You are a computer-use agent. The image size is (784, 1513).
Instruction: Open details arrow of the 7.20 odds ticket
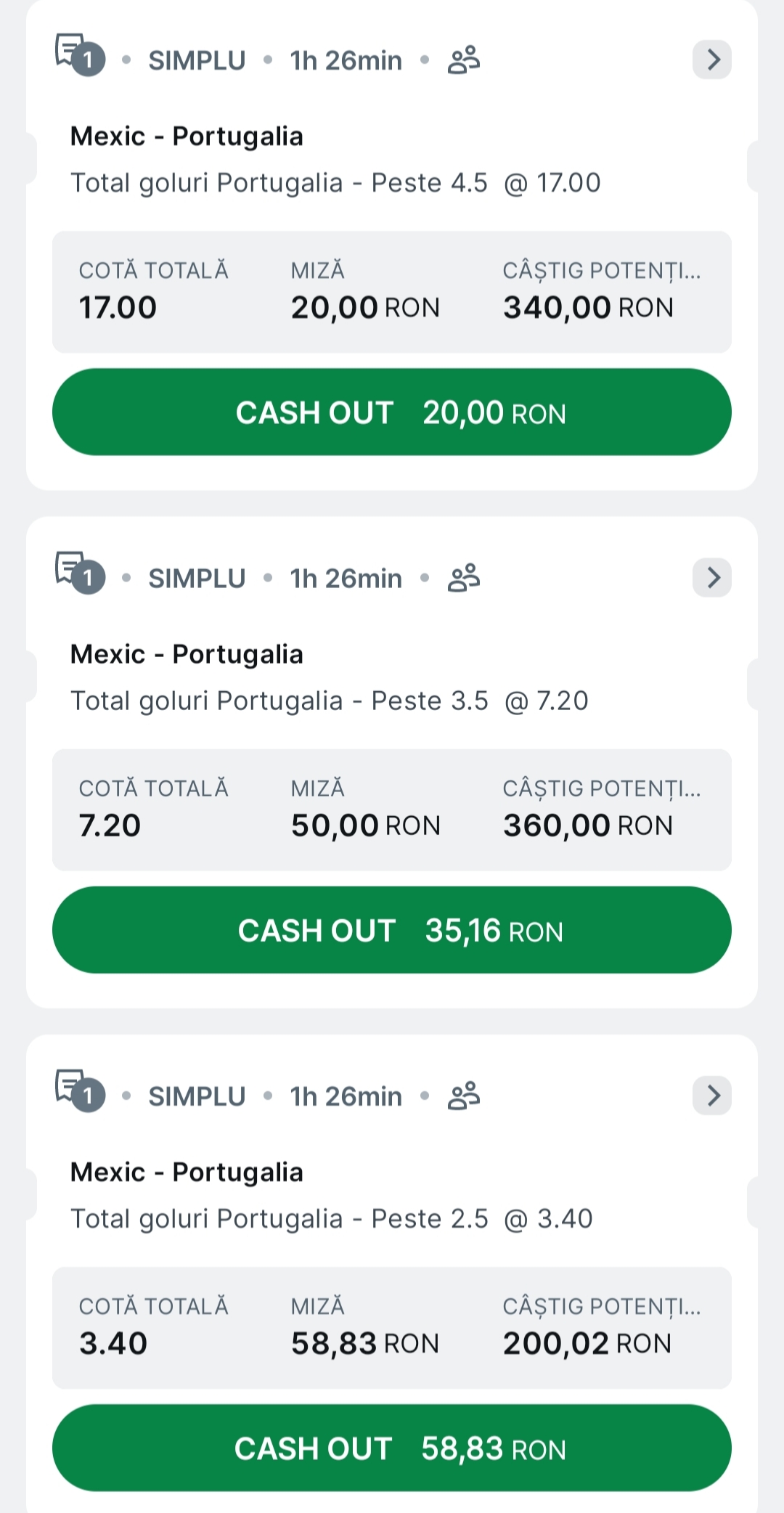(x=712, y=577)
